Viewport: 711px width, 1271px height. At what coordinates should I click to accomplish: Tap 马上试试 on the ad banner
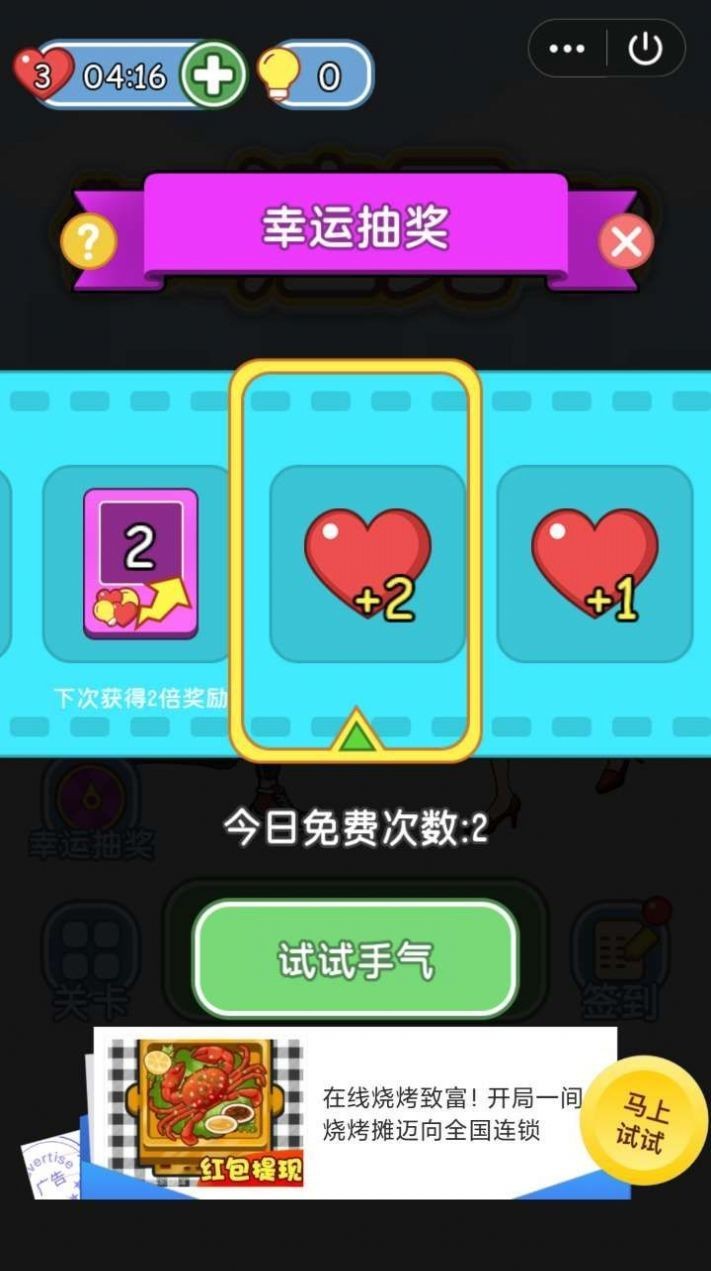pos(640,1124)
